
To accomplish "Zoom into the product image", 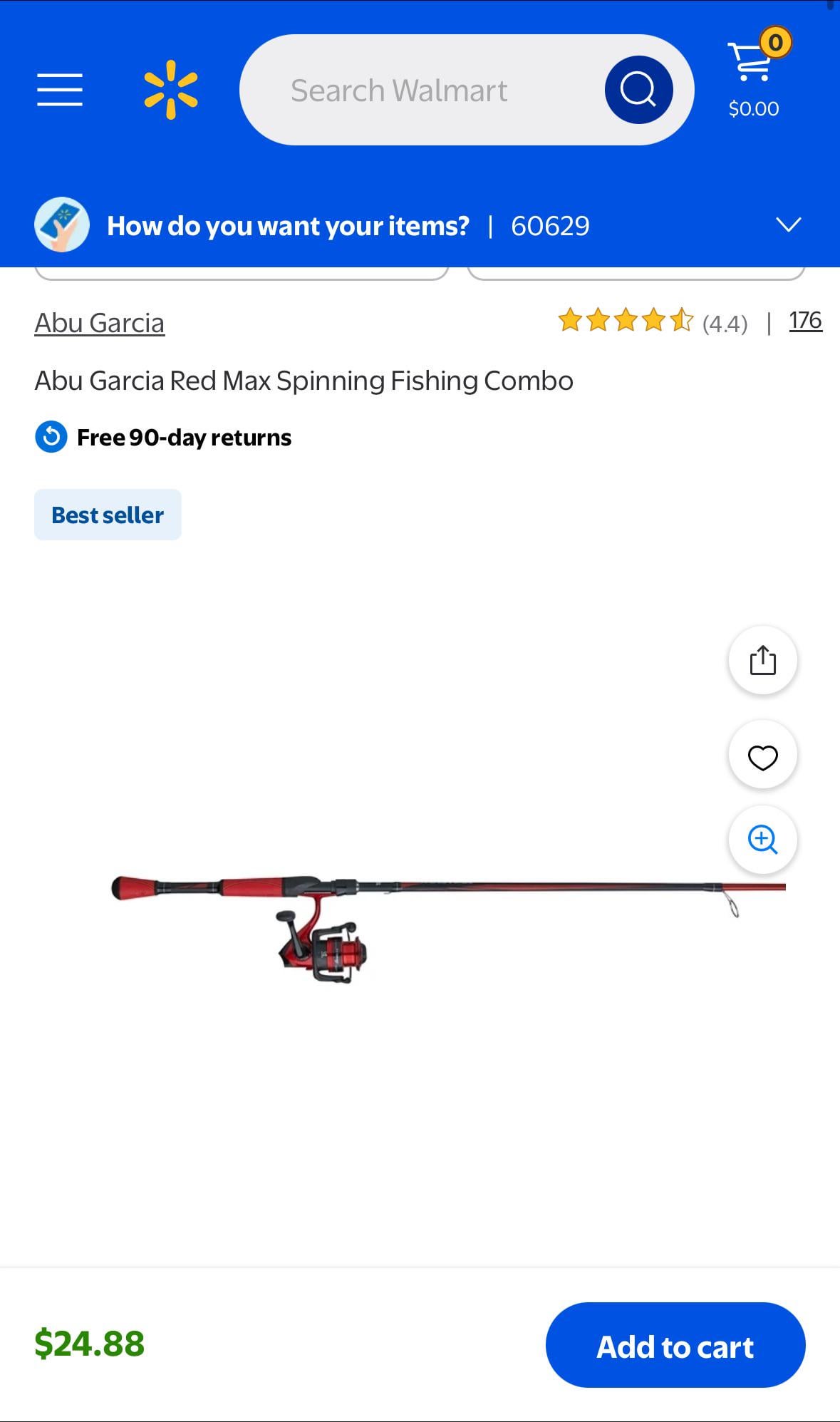I will point(762,839).
